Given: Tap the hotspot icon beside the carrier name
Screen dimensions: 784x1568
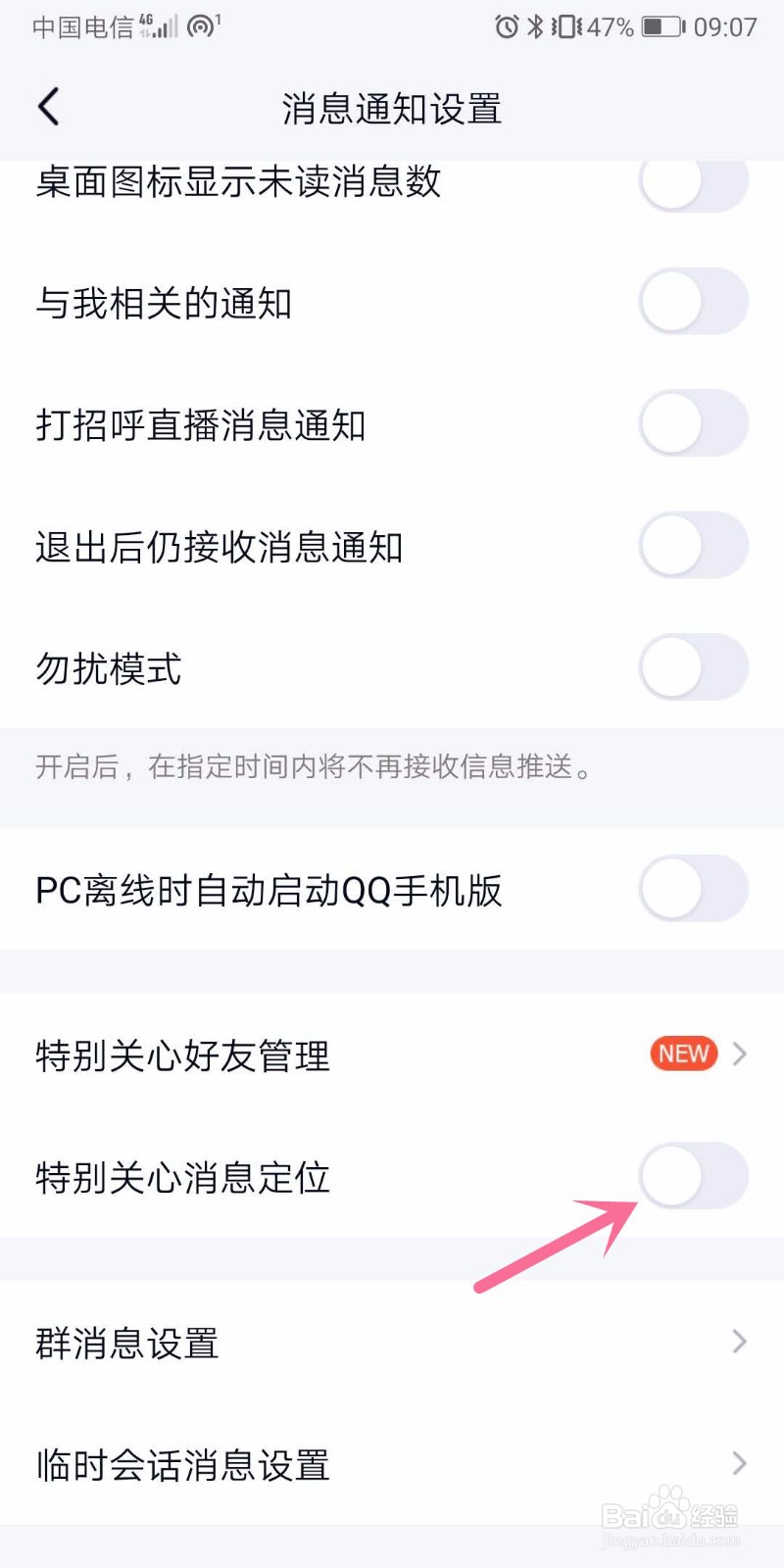Looking at the screenshot, I should tap(201, 27).
